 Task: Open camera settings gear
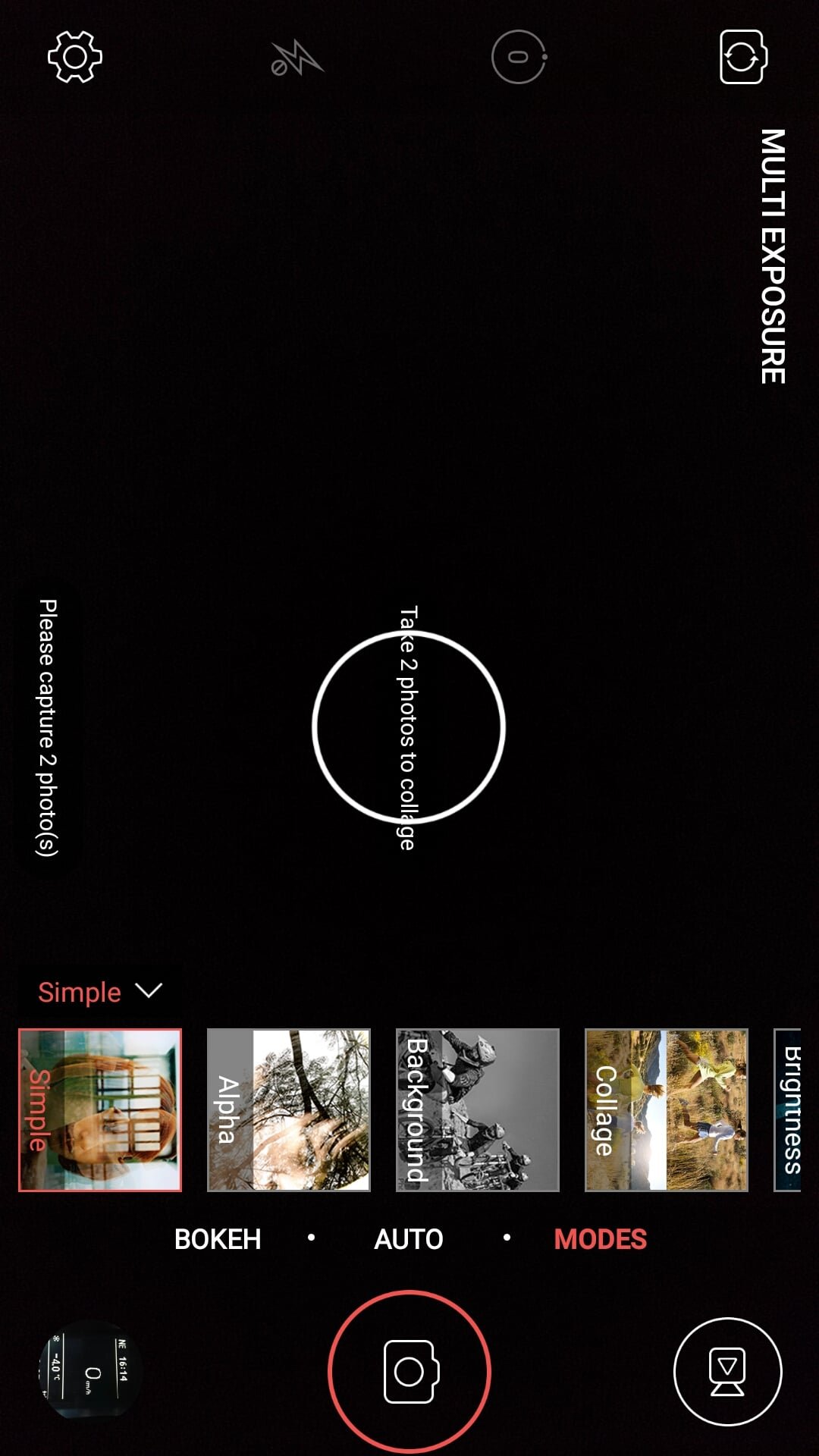[75, 57]
